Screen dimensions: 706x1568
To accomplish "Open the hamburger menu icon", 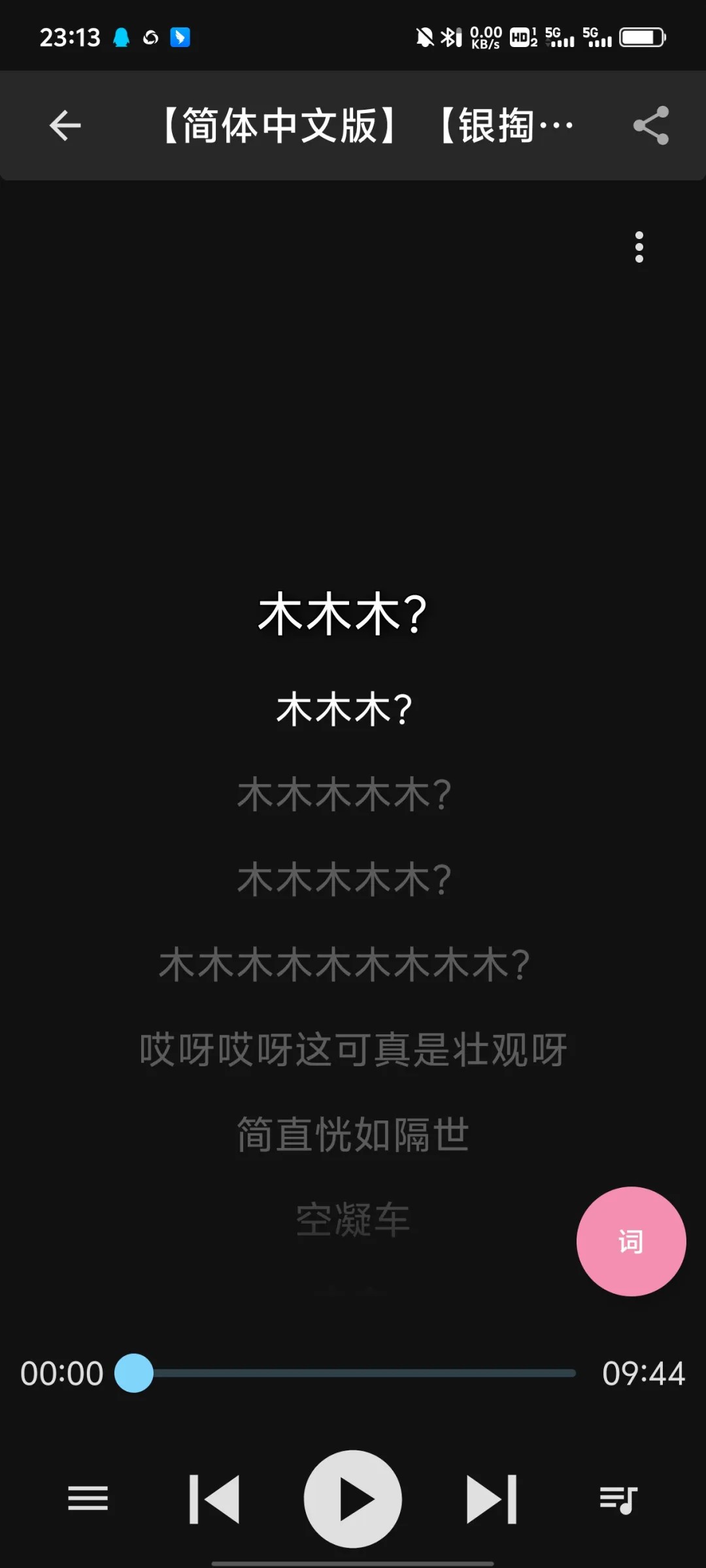I will 88,1499.
